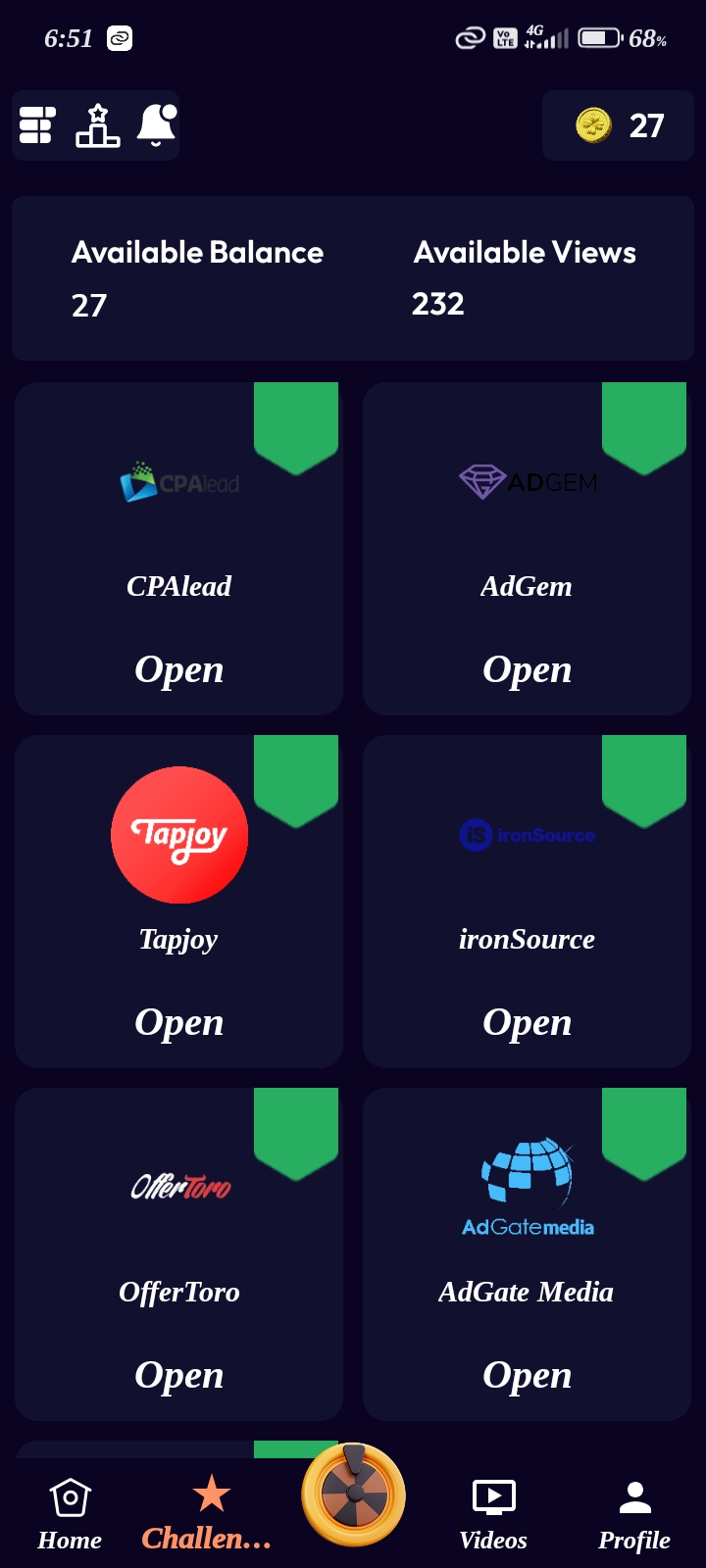
Task: Open the AdGem offer wall
Action: [x=527, y=668]
